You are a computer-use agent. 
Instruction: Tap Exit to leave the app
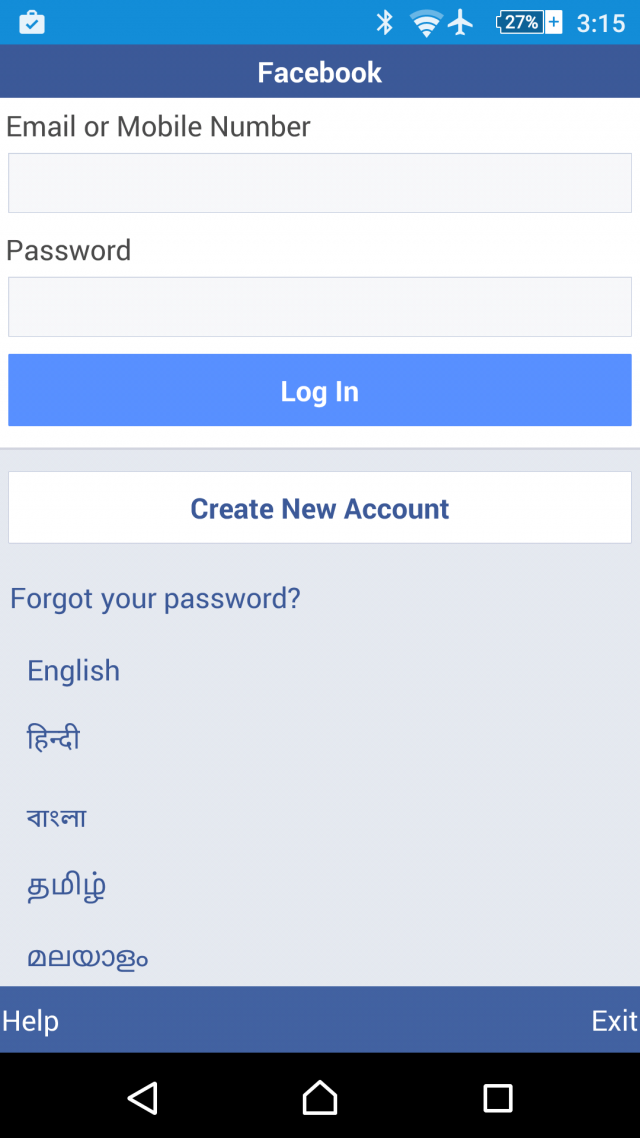(x=614, y=1021)
